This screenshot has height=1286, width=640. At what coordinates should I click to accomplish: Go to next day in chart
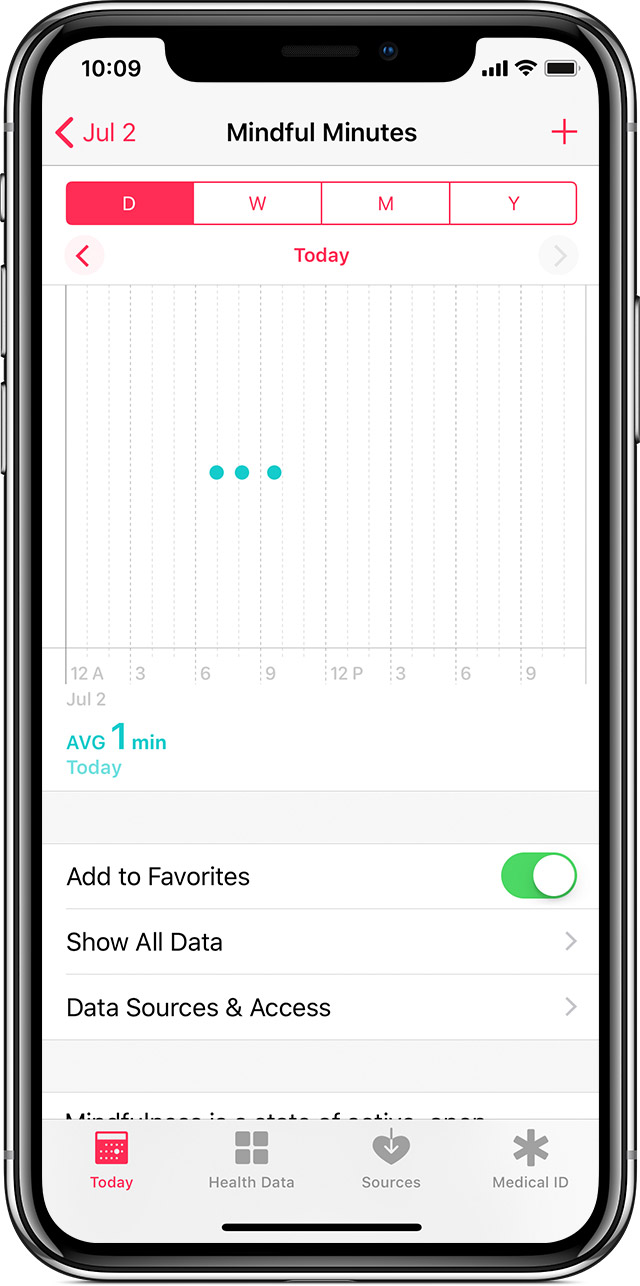[x=558, y=256]
